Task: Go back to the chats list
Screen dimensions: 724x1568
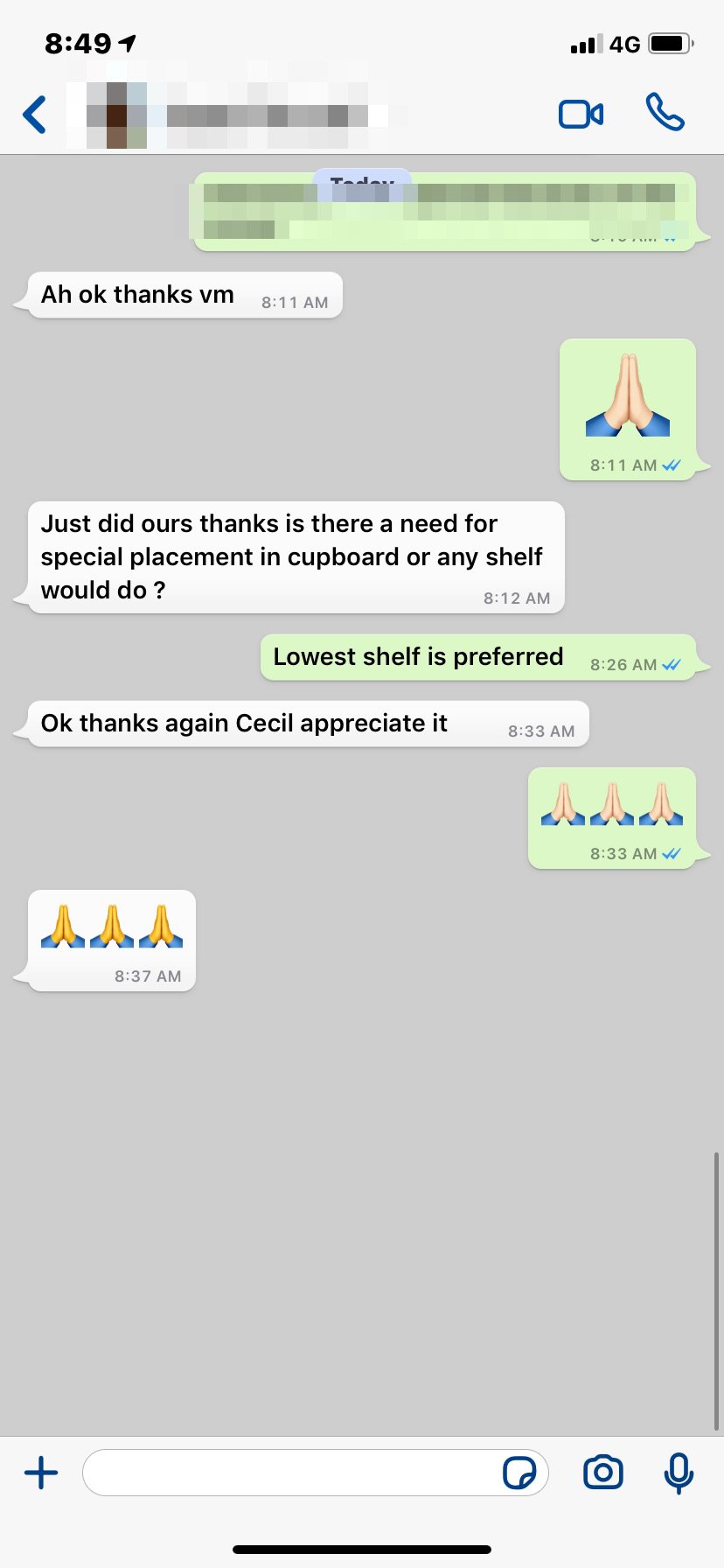Action: click(35, 115)
